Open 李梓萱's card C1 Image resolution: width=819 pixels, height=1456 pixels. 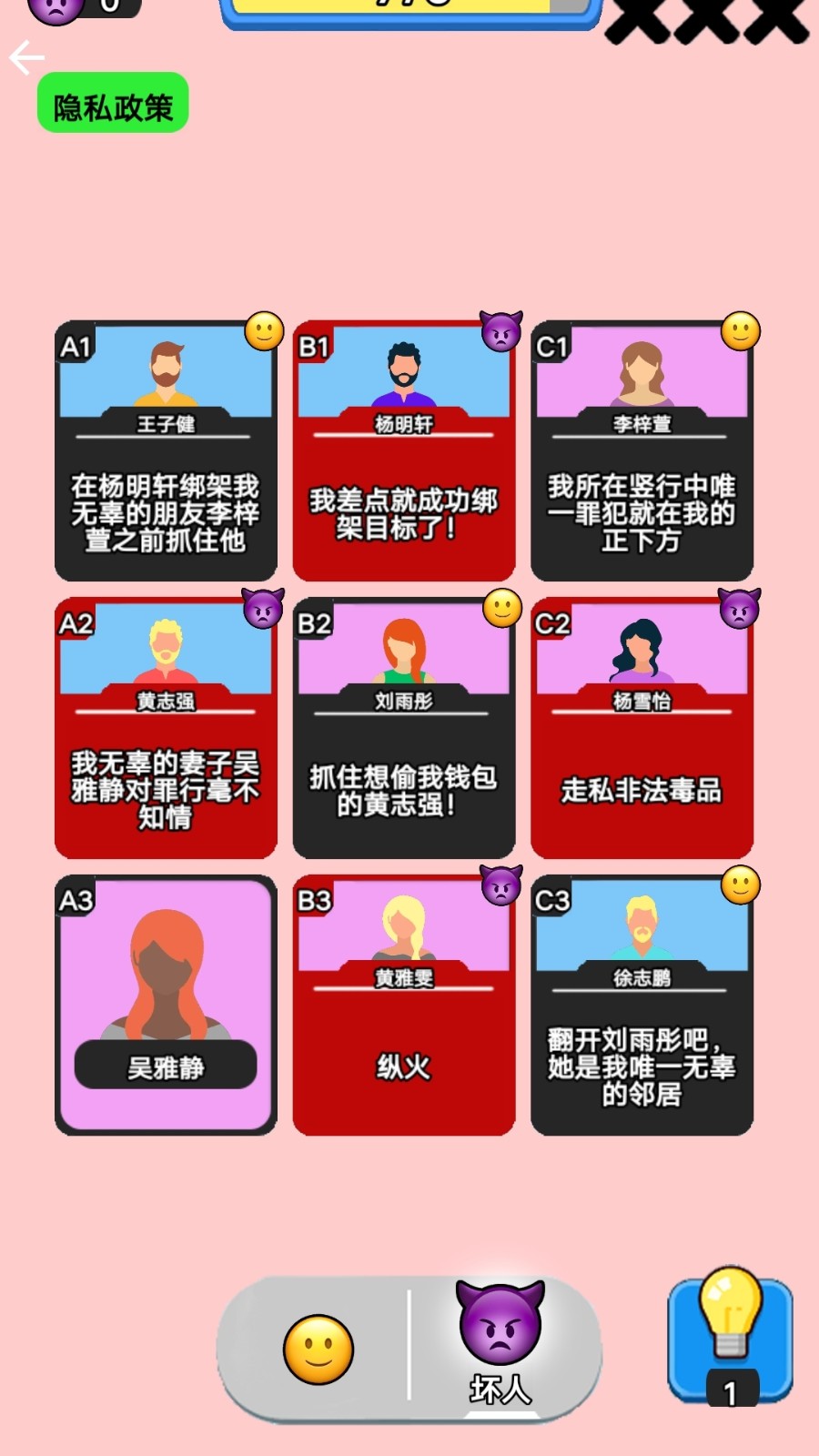(642, 451)
